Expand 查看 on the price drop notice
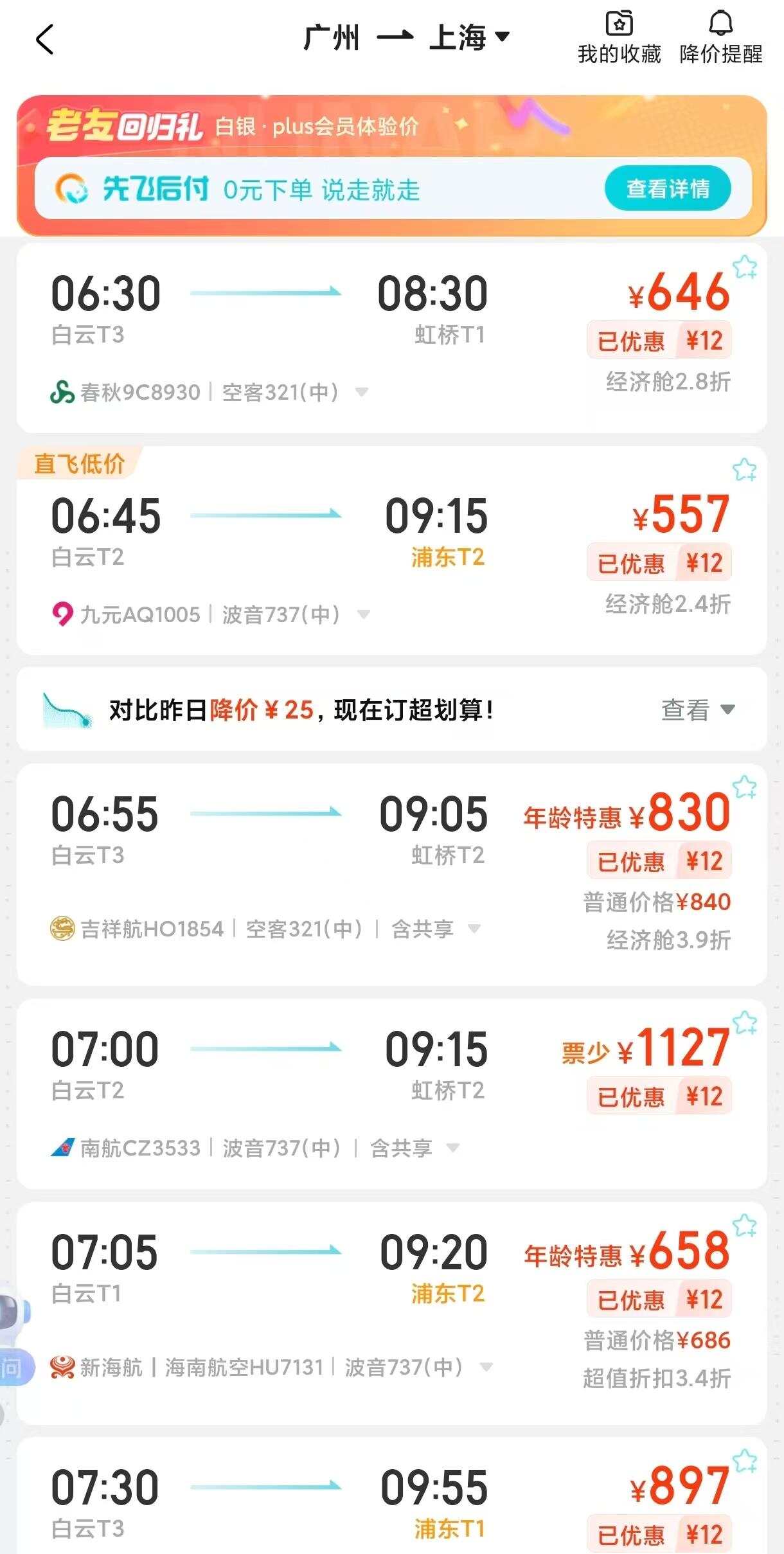Screen dimensions: 784x1554 (697, 710)
